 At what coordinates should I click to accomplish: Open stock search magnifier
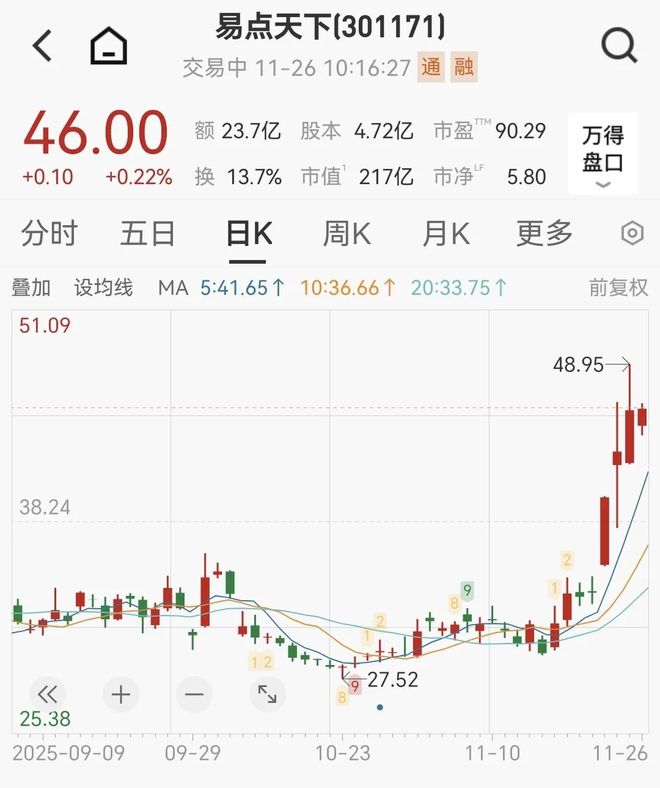point(618,46)
